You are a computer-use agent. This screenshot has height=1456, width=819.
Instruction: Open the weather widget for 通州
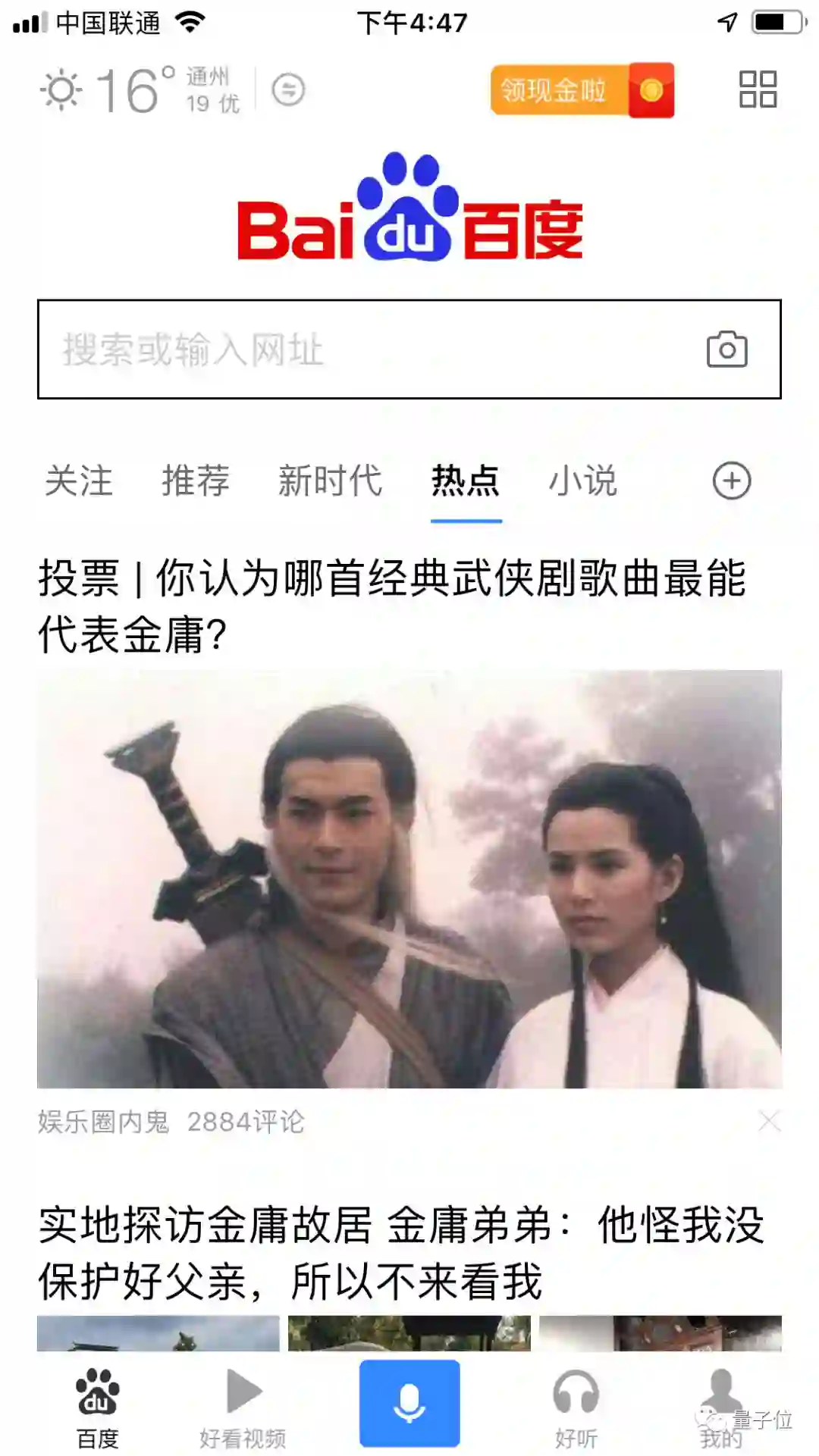click(140, 90)
